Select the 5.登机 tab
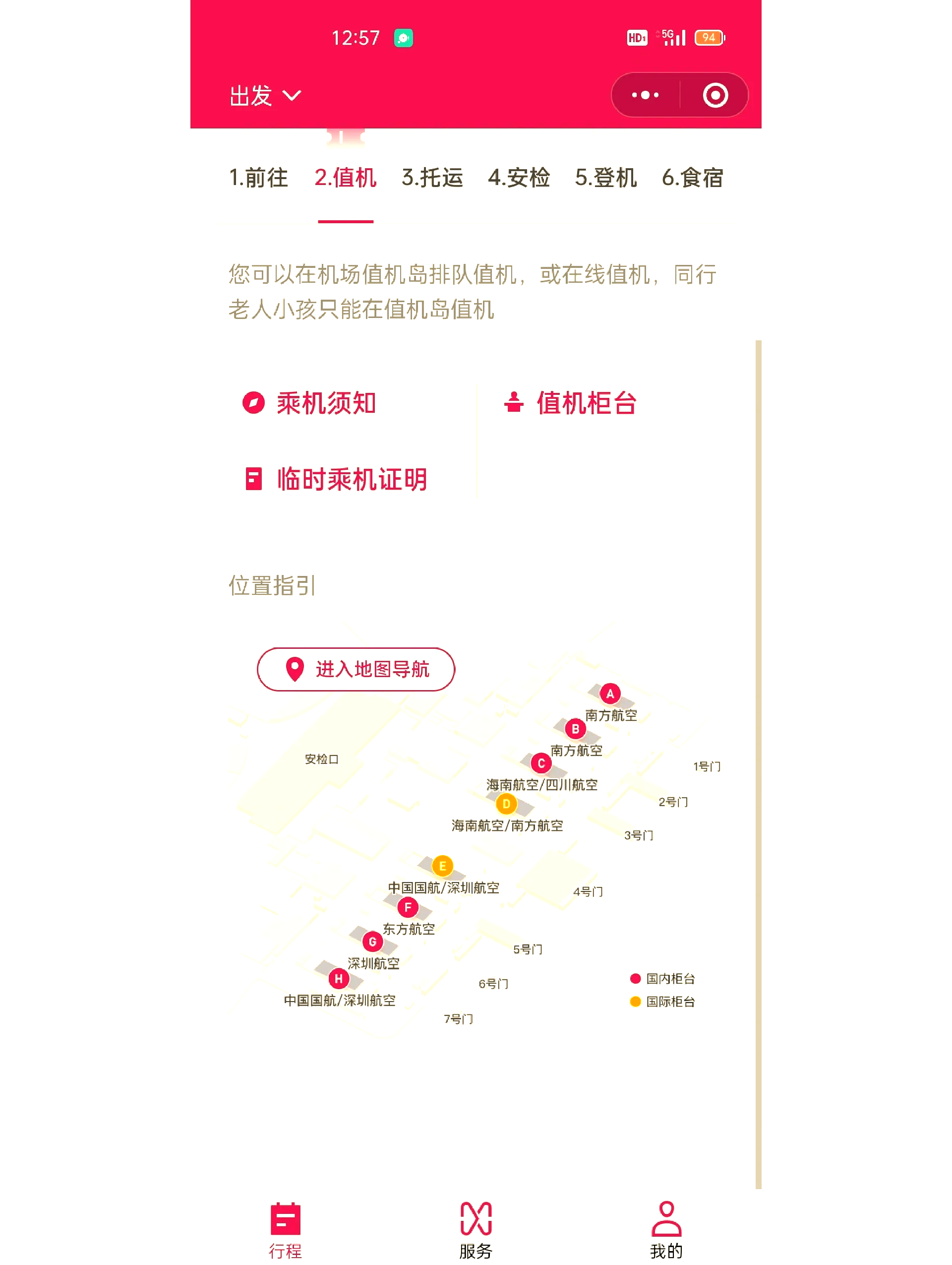Viewport: 952px width, 1265px height. pyautogui.click(x=606, y=178)
